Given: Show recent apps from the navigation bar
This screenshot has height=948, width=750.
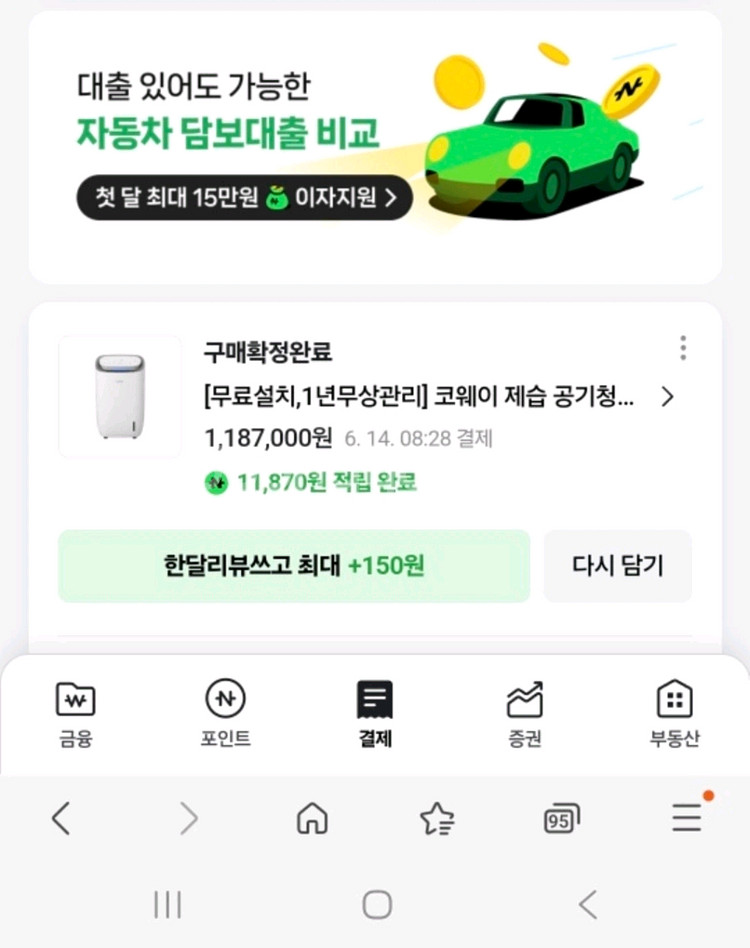Looking at the screenshot, I should [x=167, y=905].
